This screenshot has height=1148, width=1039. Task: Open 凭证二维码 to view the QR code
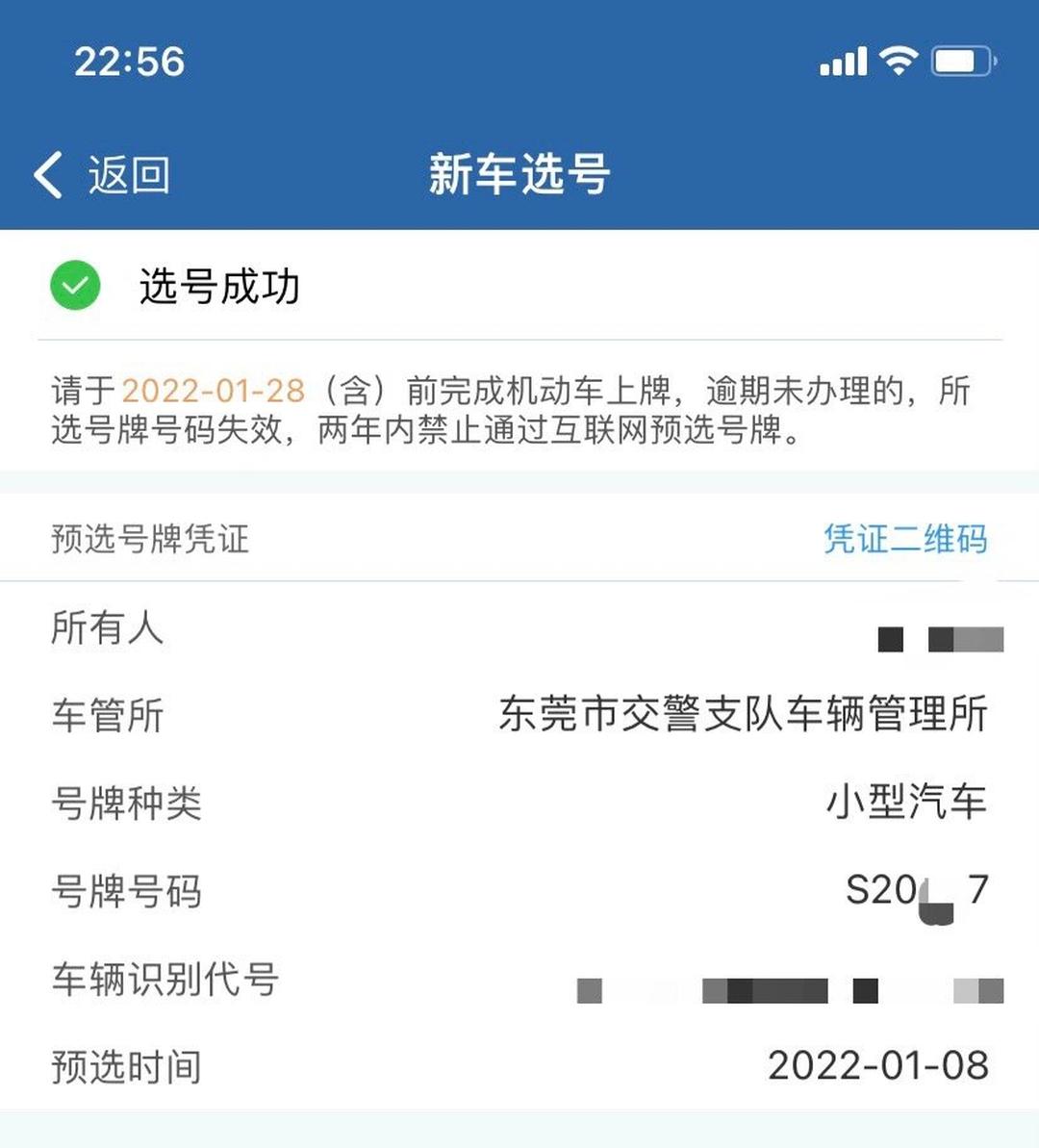(904, 541)
